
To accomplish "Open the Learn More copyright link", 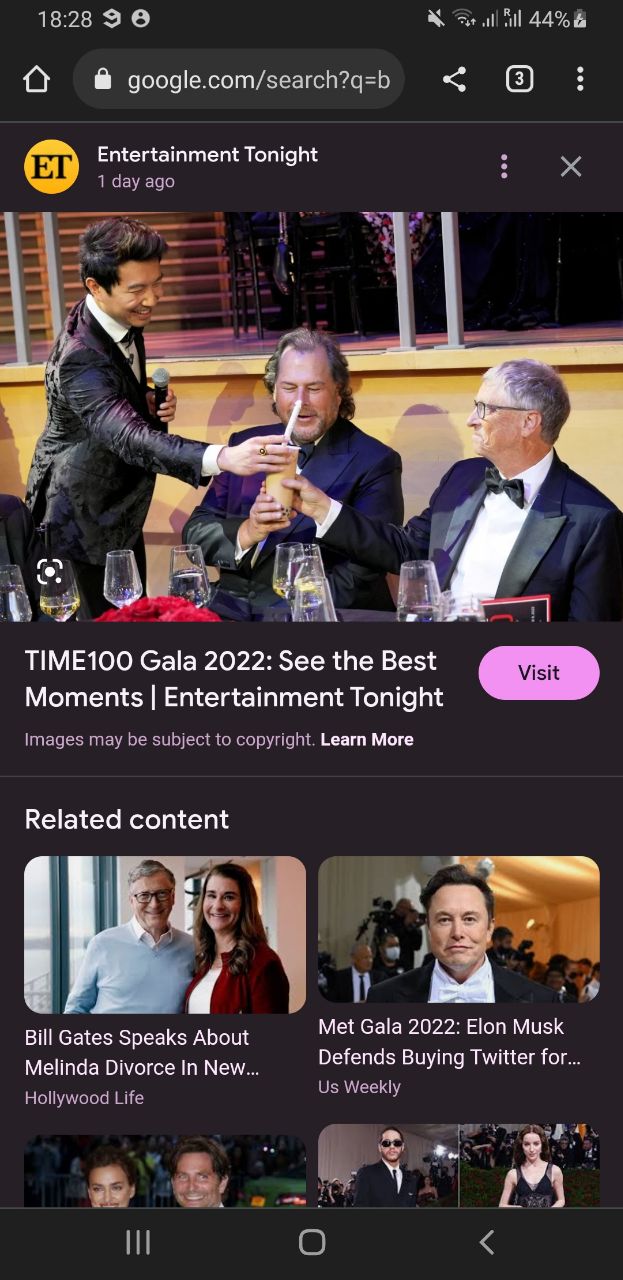I will point(366,740).
